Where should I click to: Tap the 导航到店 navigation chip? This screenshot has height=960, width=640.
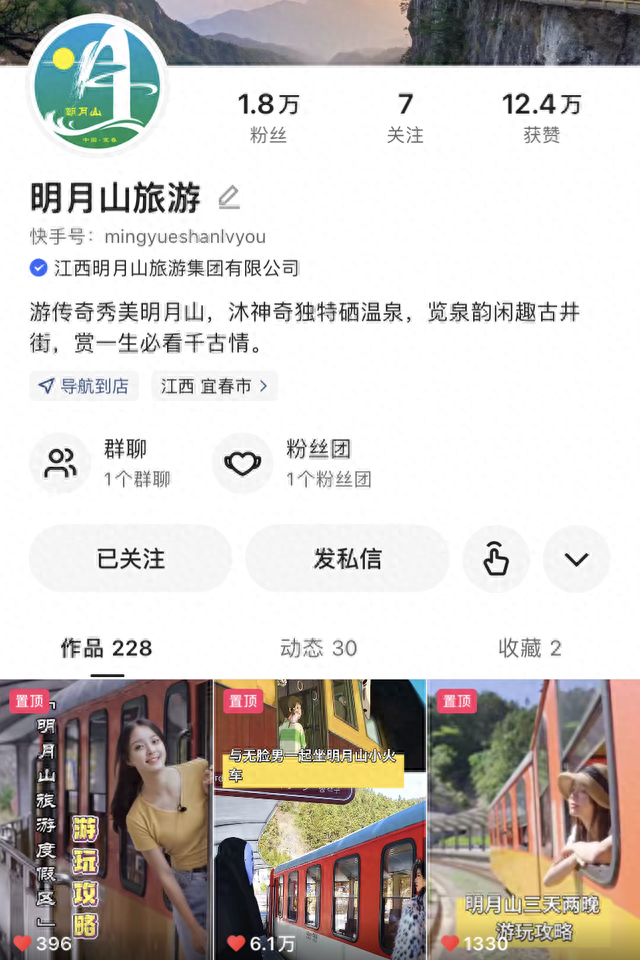click(84, 386)
